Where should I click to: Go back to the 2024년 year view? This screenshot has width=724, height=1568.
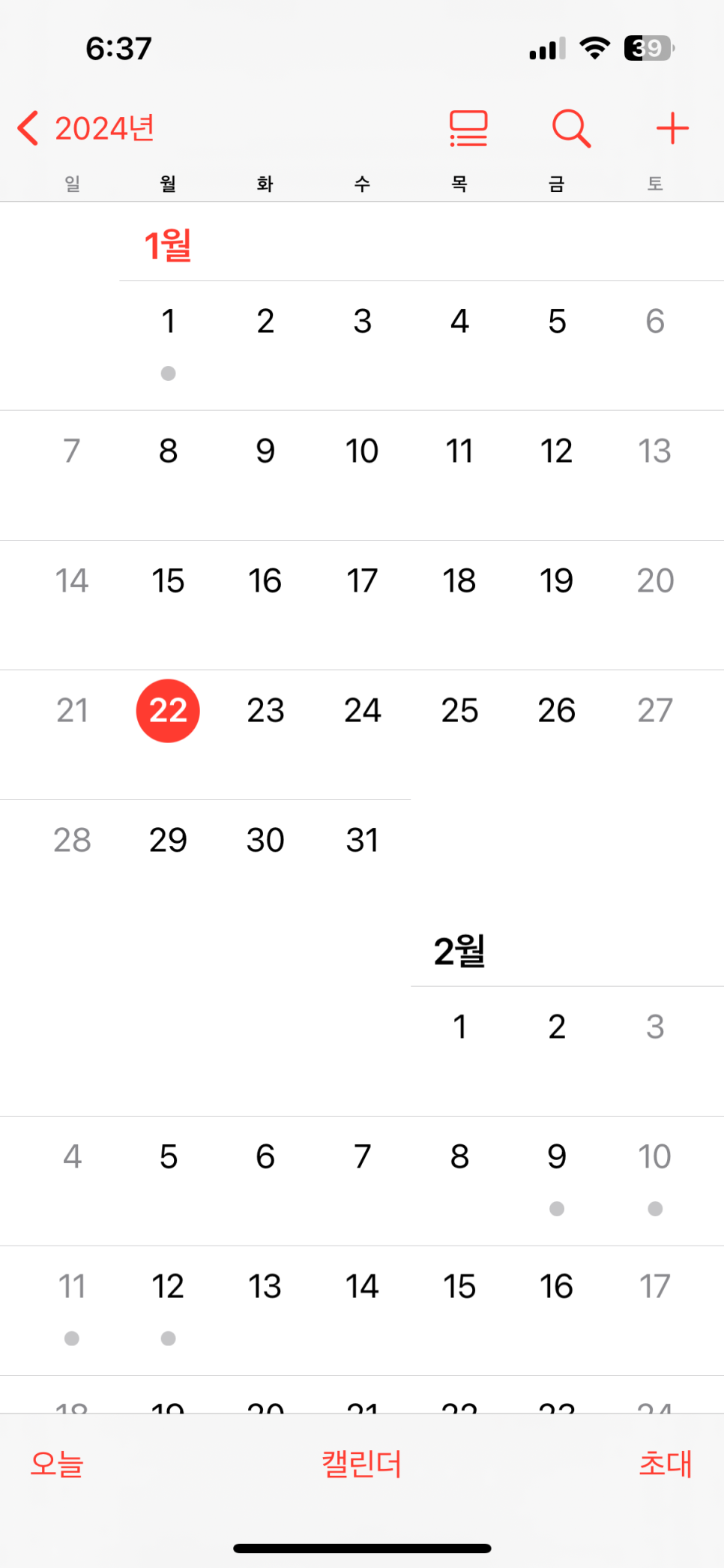[x=85, y=128]
